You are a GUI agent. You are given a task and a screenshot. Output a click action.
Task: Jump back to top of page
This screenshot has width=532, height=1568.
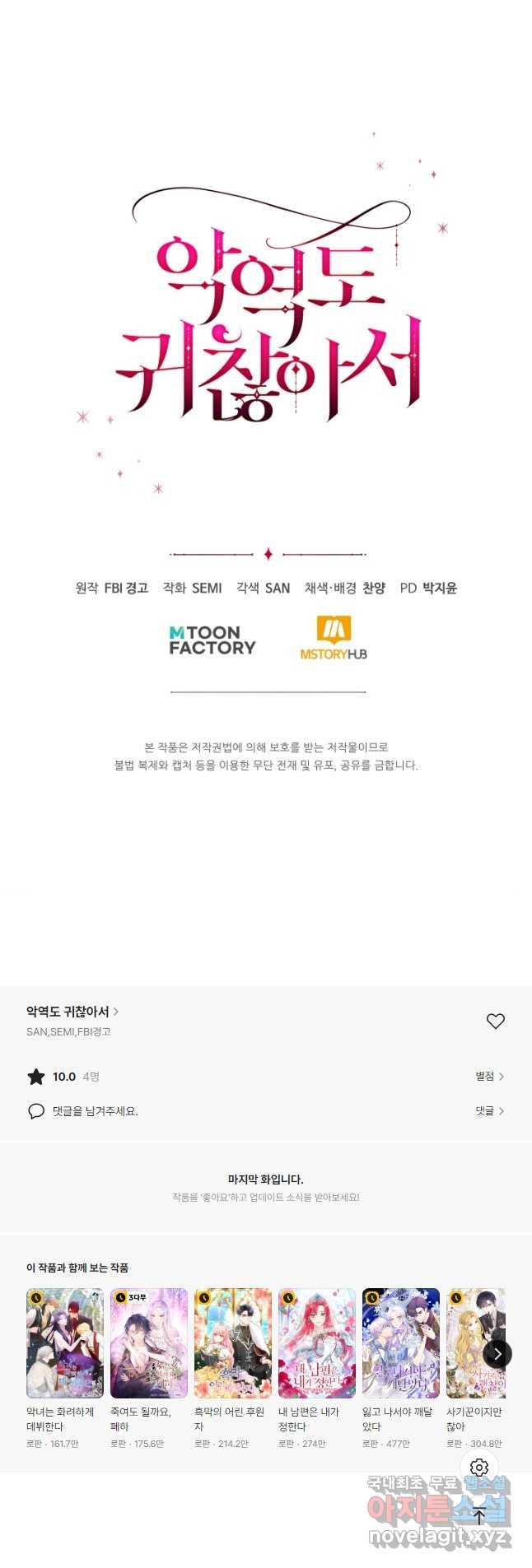coord(479,1515)
